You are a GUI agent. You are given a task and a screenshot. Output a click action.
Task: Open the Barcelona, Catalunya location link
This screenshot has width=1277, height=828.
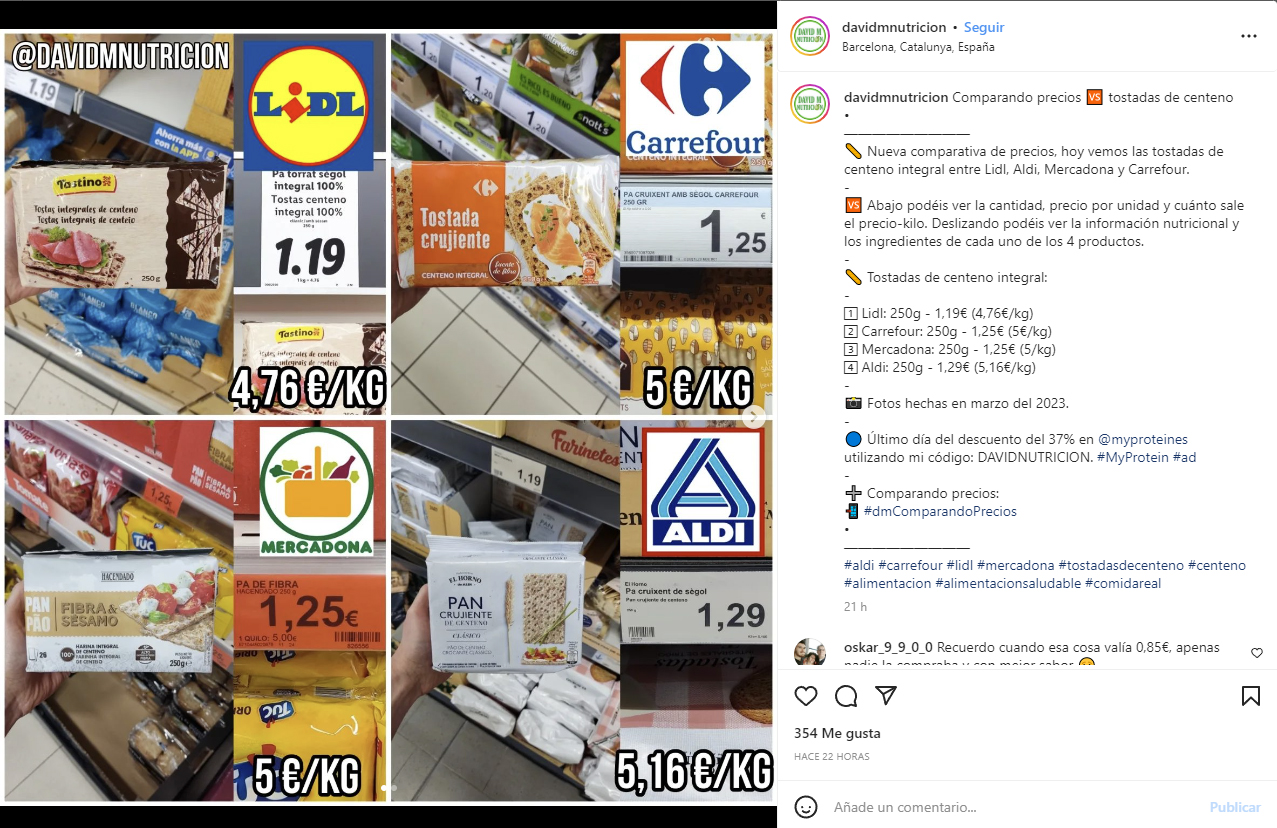918,47
